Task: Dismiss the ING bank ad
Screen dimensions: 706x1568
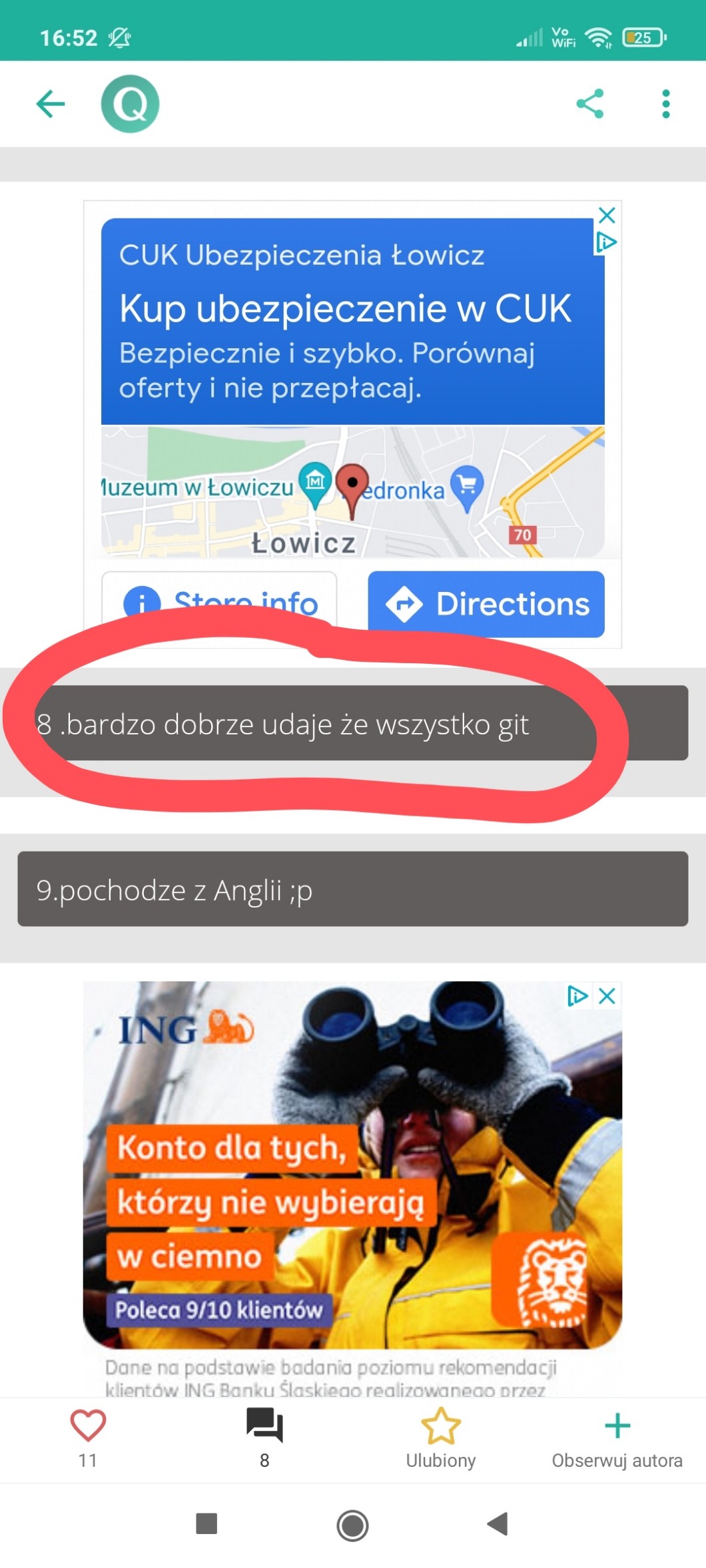Action: pos(607,996)
